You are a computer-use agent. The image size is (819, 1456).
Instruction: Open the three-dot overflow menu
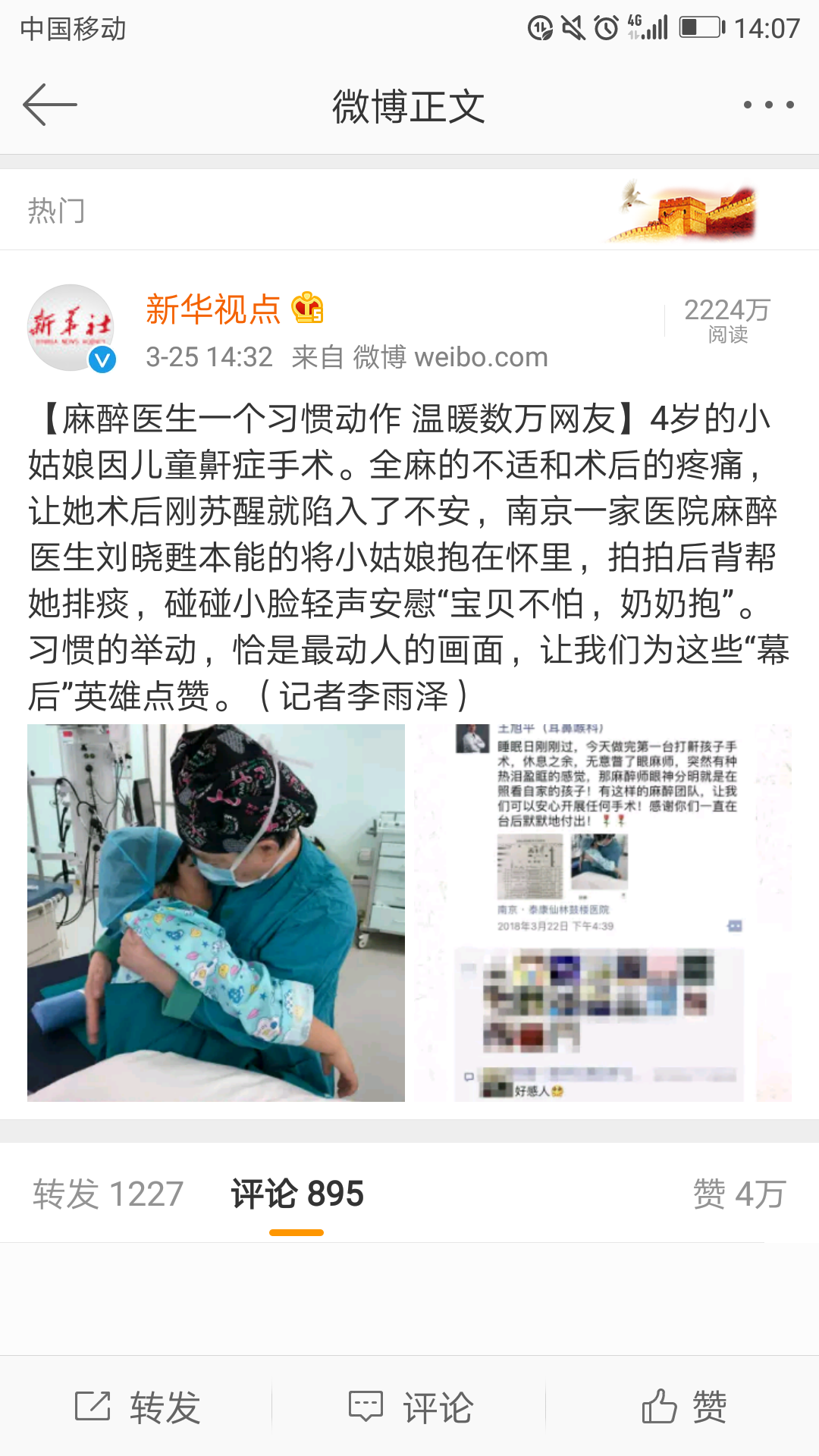(x=768, y=105)
